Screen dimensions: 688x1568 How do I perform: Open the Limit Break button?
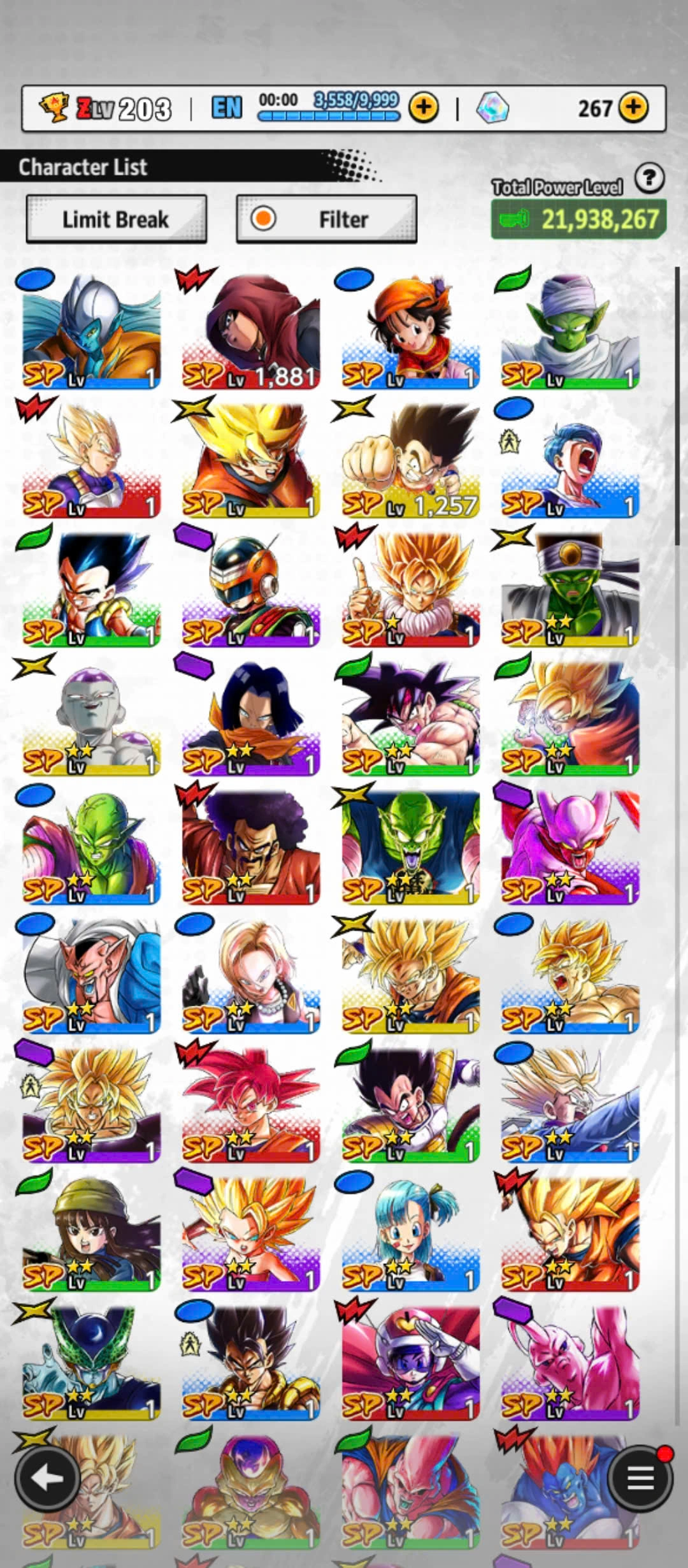coord(116,219)
